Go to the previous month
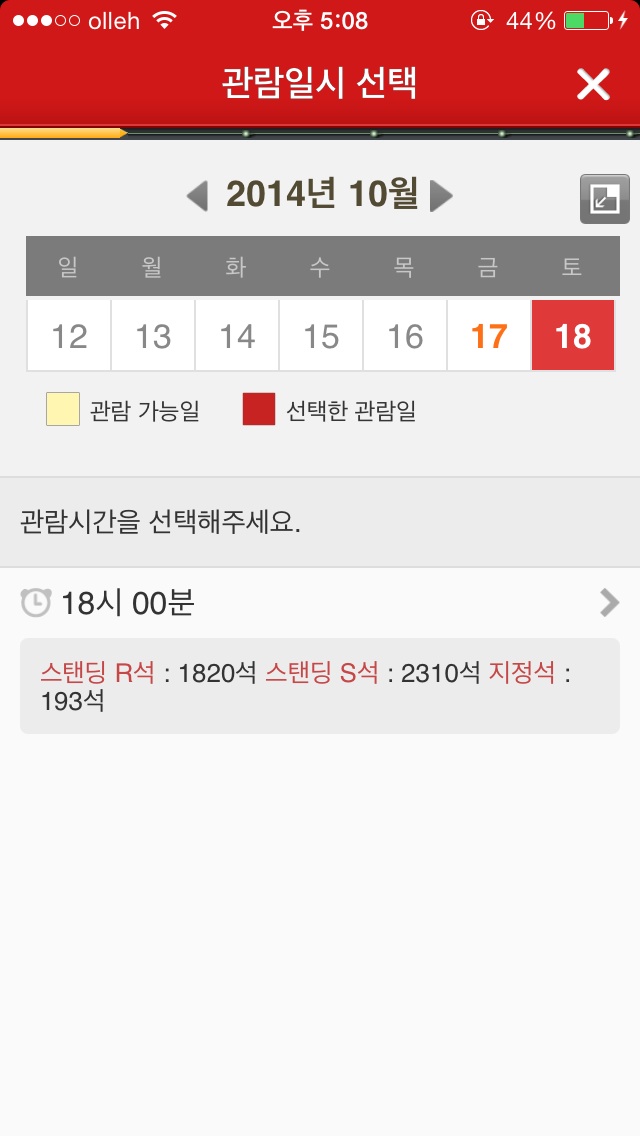 [x=197, y=196]
